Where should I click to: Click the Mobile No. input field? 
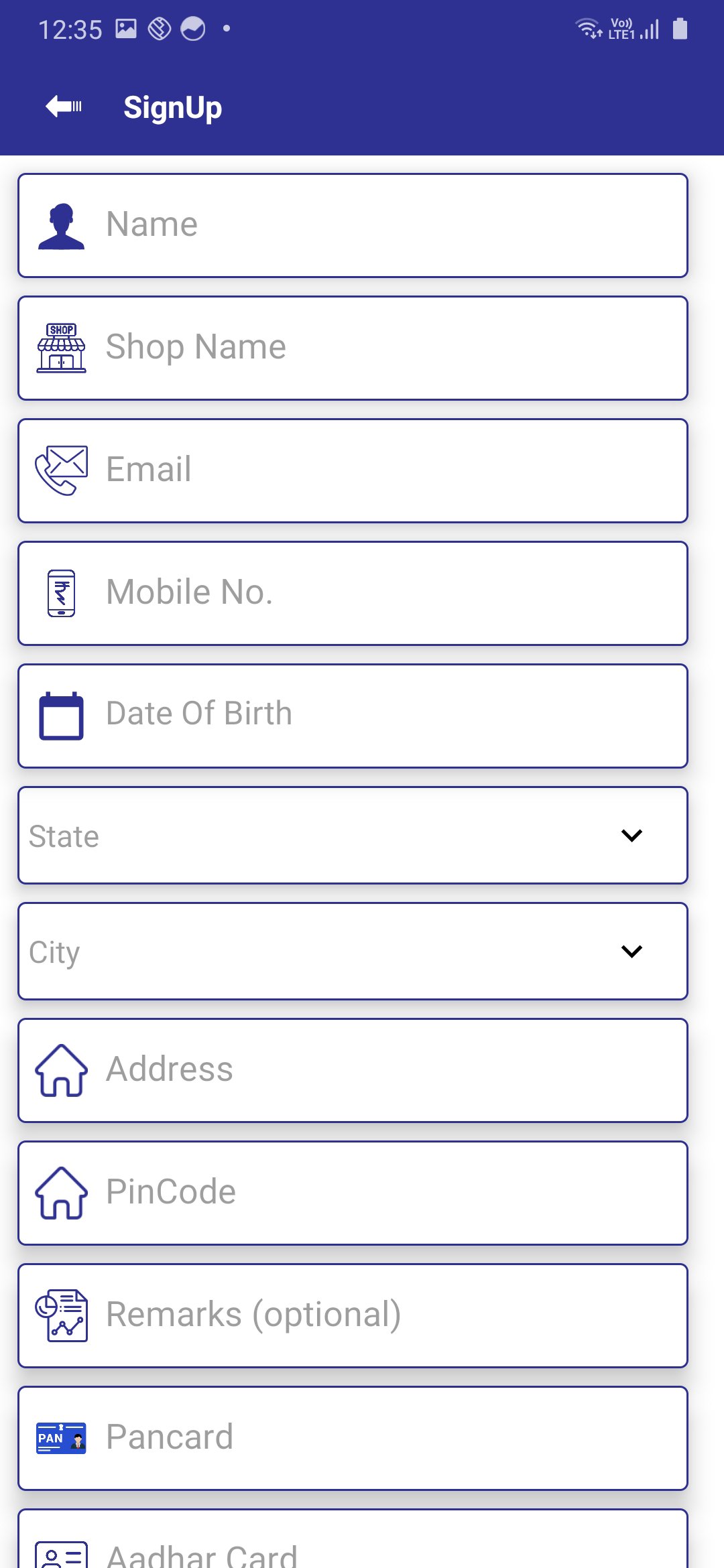pos(335,591)
